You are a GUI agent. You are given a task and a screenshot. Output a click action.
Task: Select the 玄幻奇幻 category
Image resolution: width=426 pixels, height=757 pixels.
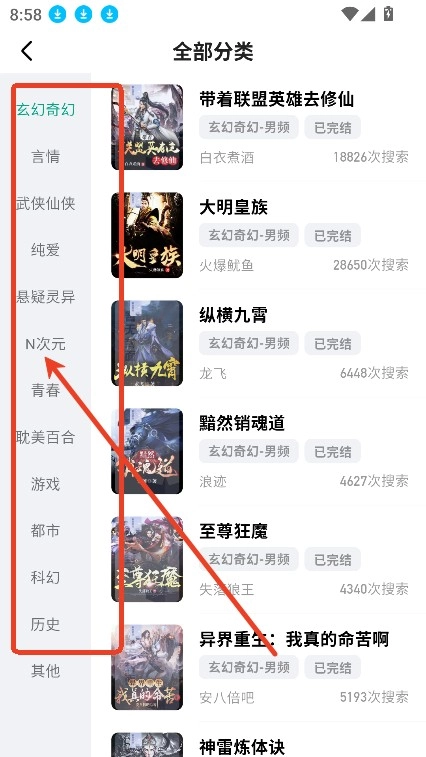point(45,110)
